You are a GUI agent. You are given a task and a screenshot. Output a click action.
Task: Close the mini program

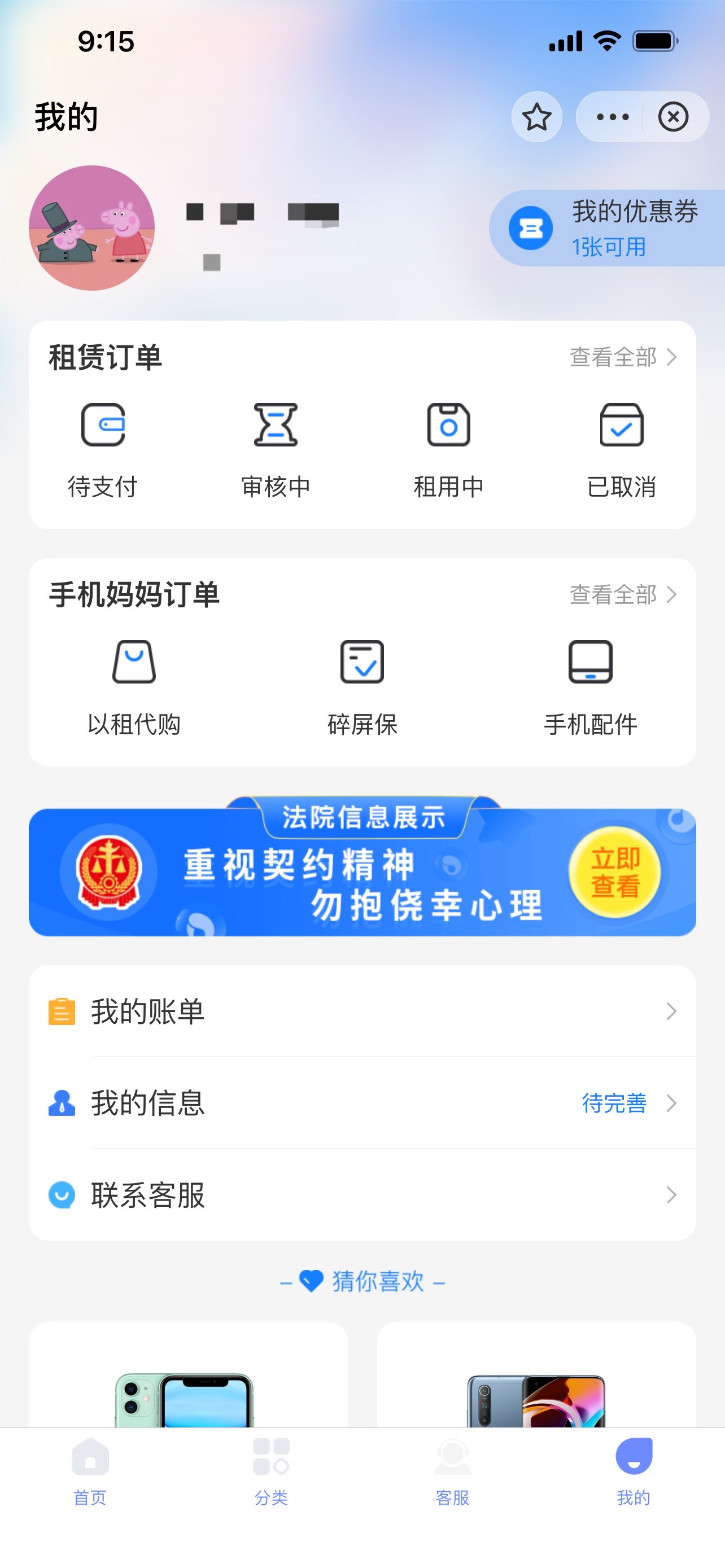tap(672, 117)
